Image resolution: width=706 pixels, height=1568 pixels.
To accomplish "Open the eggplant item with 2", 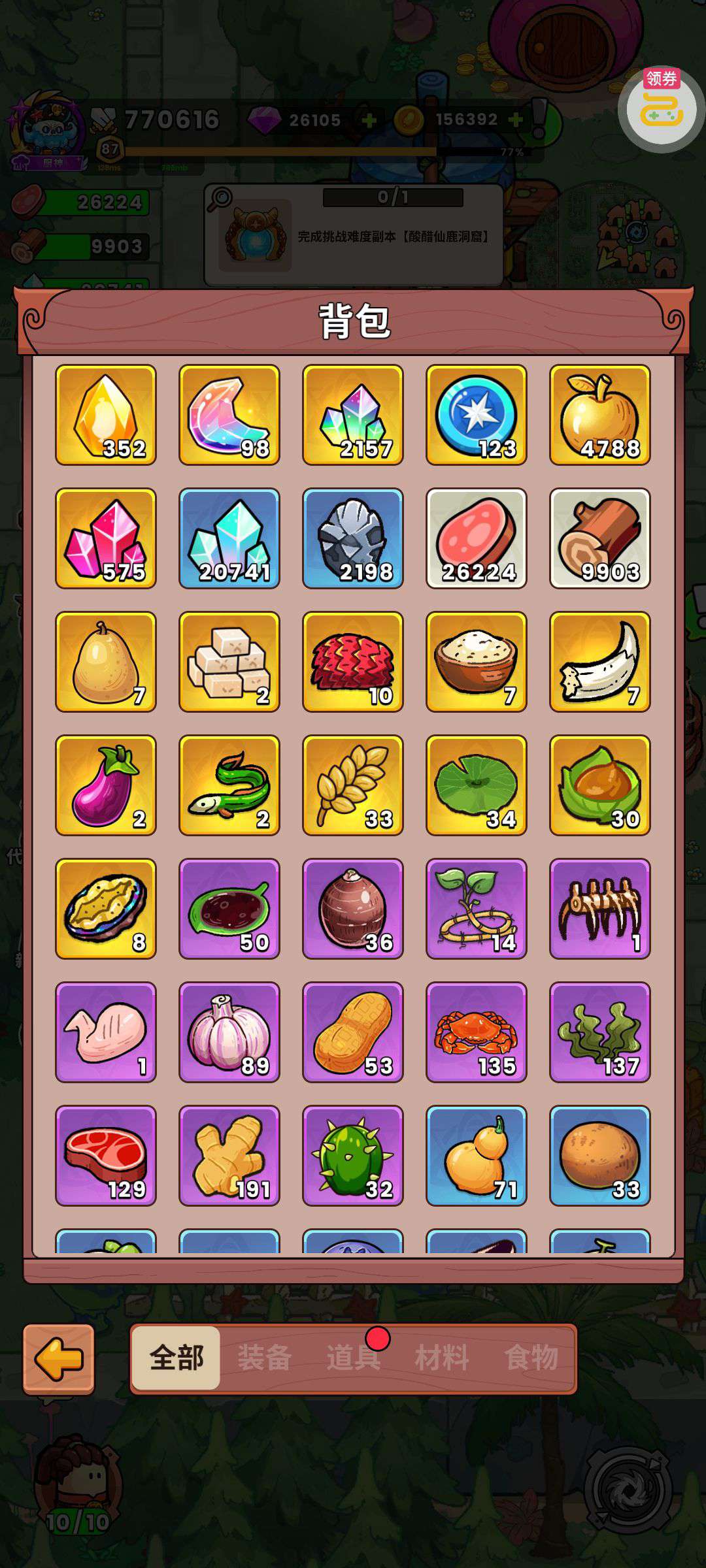I will [x=106, y=785].
